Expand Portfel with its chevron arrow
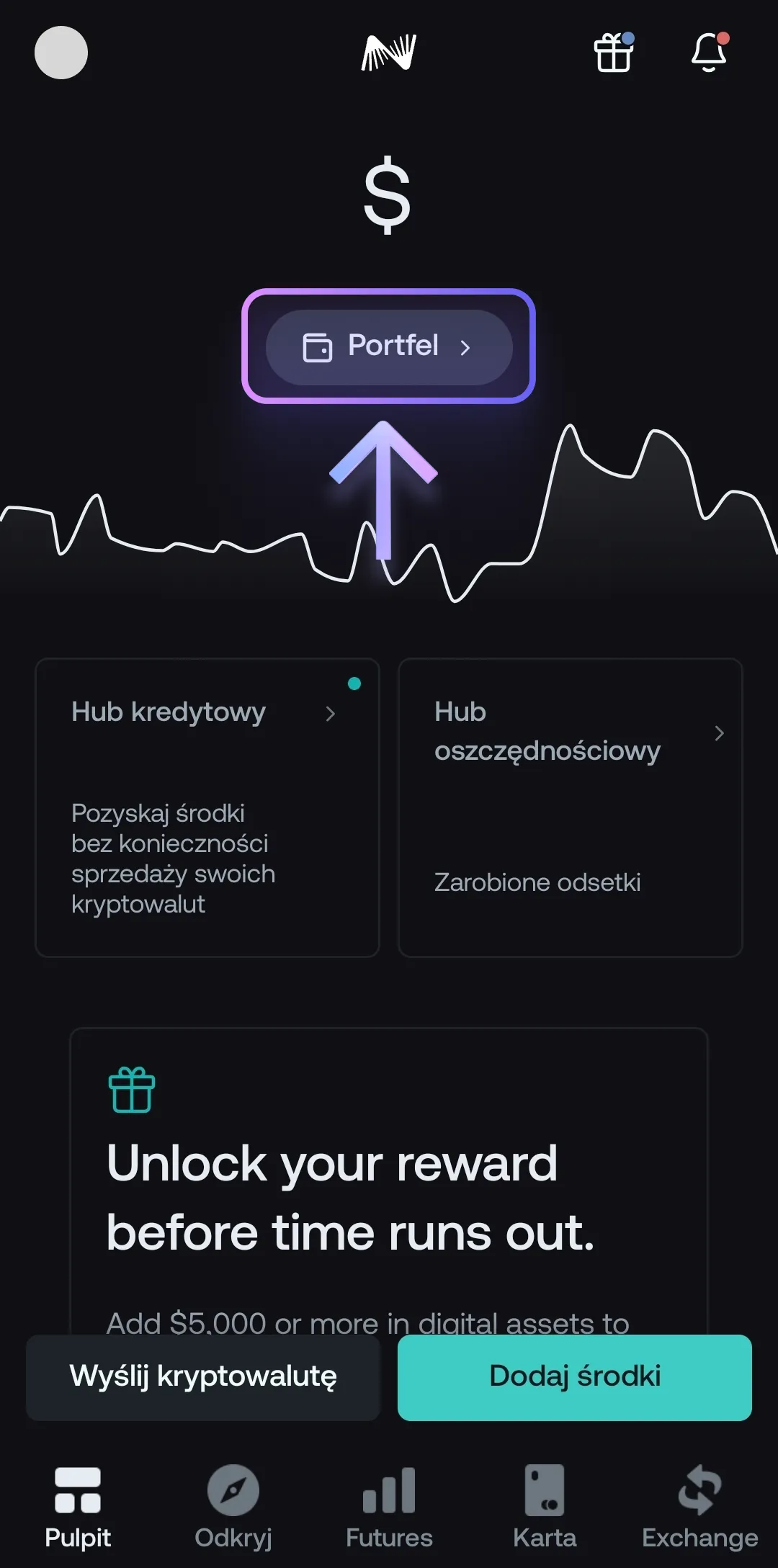 tap(467, 348)
